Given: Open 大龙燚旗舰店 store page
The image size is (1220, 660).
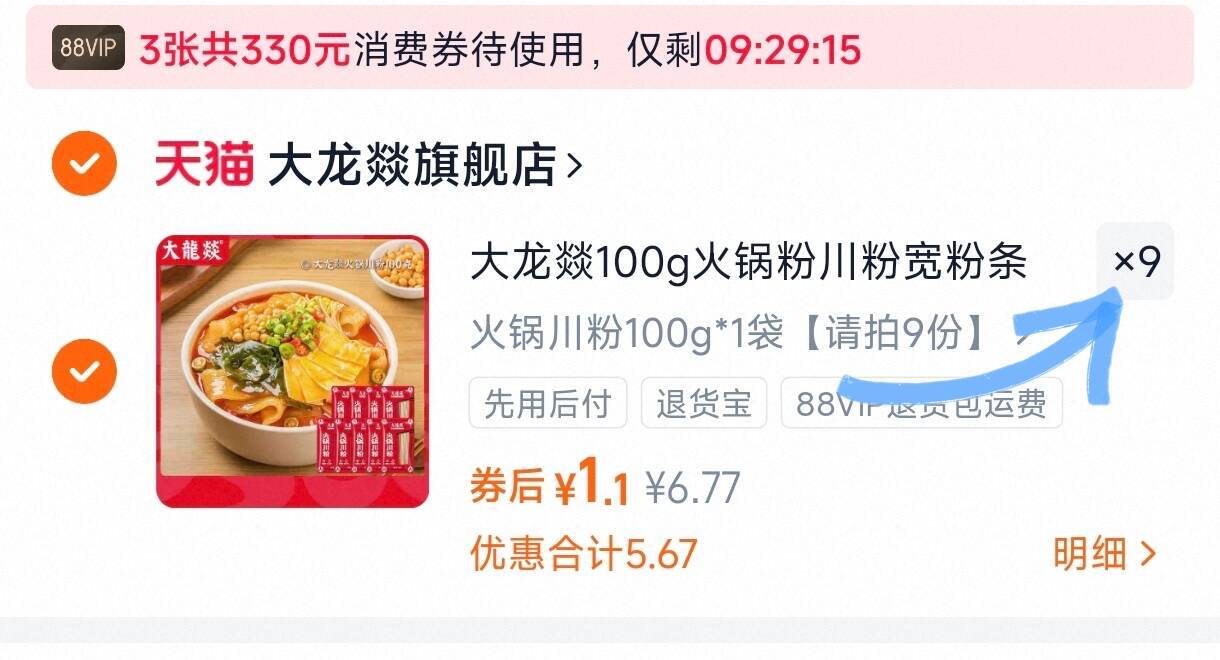Looking at the screenshot, I should coord(368,164).
